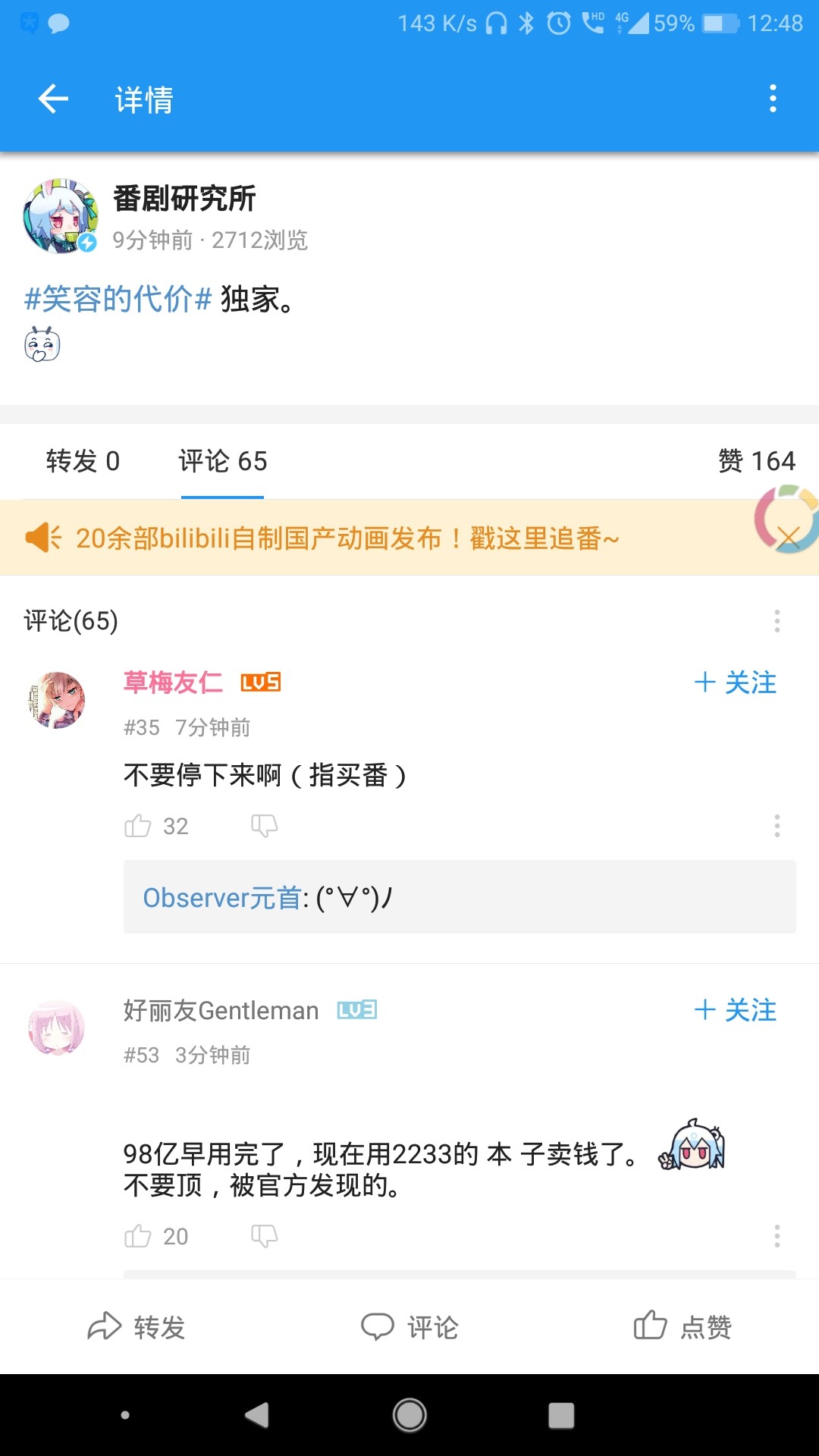Open more options on 草梅友仁's comment
The width and height of the screenshot is (819, 1456).
[x=777, y=826]
